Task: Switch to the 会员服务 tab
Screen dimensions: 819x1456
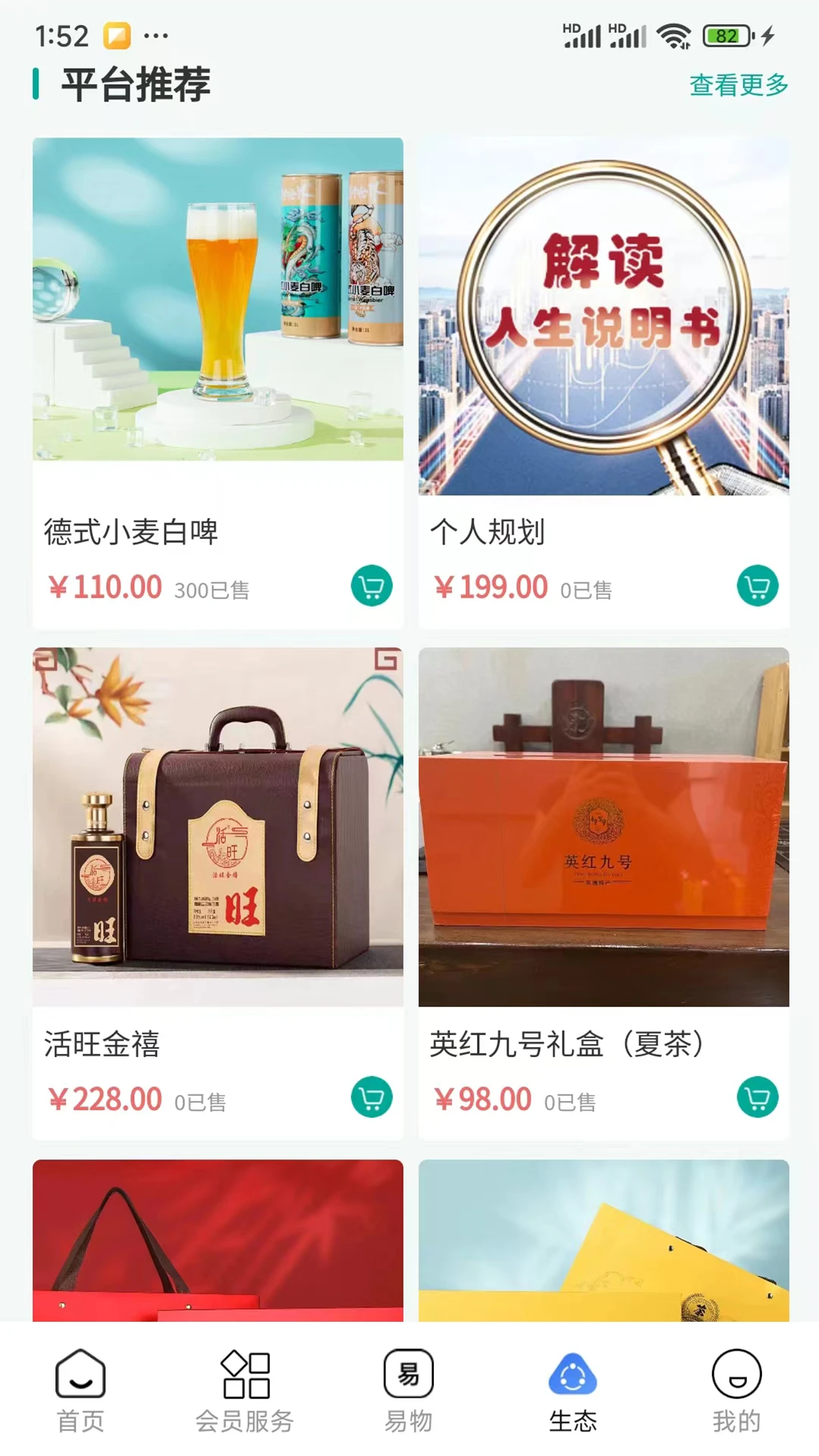Action: 245,1391
